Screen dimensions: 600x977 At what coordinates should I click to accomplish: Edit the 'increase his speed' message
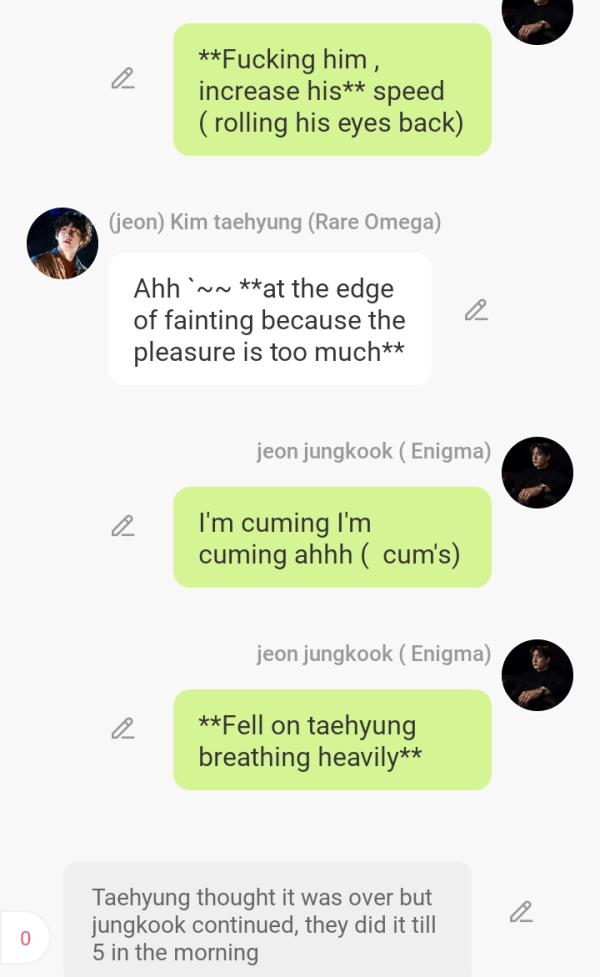(x=123, y=79)
